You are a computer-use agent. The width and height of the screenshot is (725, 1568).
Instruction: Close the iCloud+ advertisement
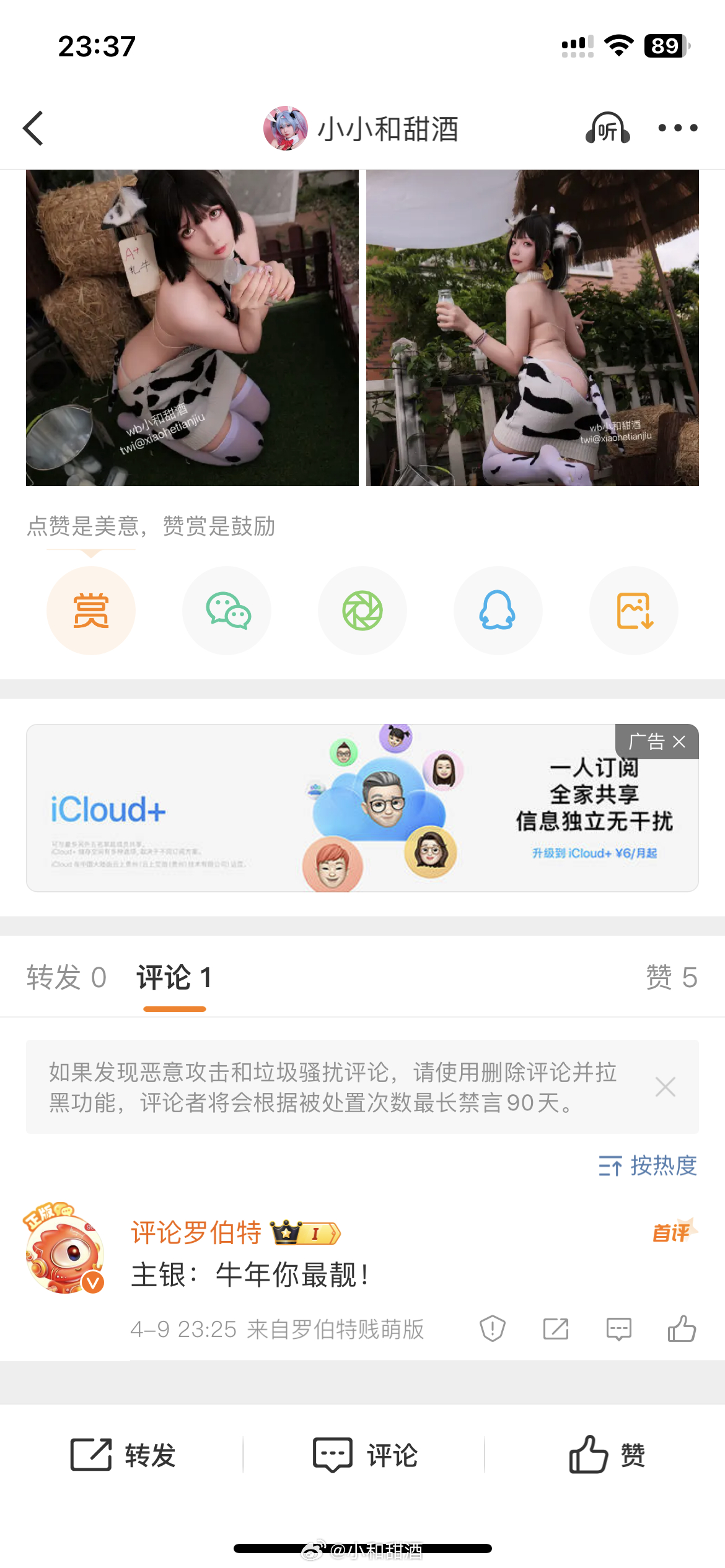pos(679,742)
